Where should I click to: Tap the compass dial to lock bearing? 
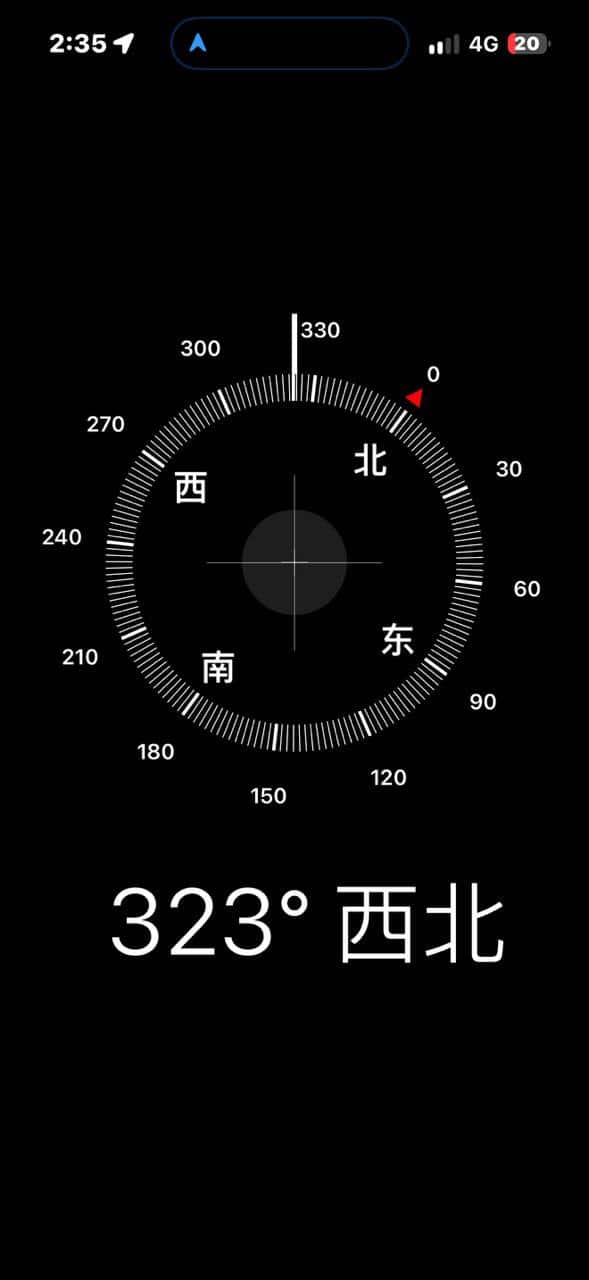click(294, 562)
